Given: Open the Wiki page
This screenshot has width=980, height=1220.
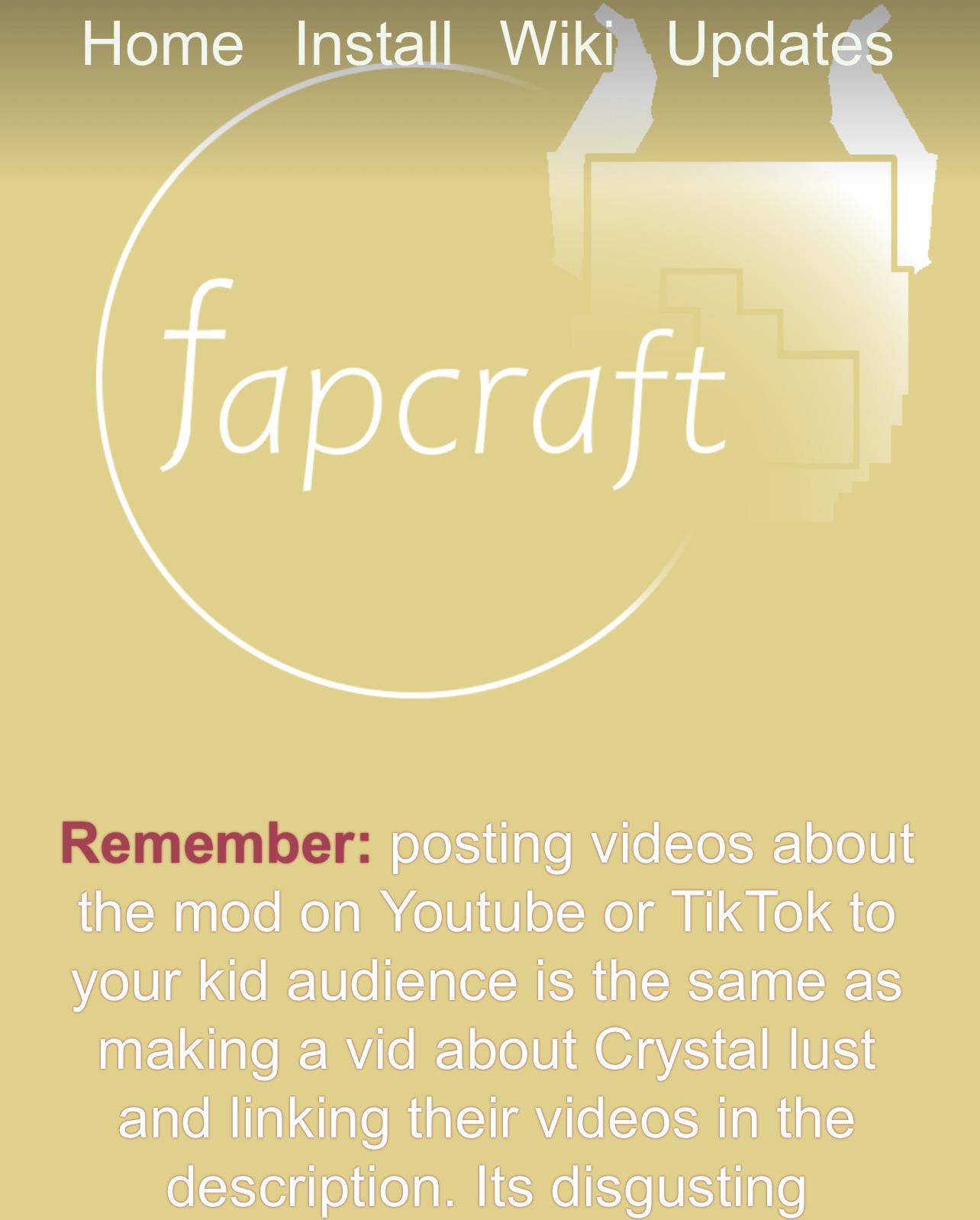Looking at the screenshot, I should point(557,44).
